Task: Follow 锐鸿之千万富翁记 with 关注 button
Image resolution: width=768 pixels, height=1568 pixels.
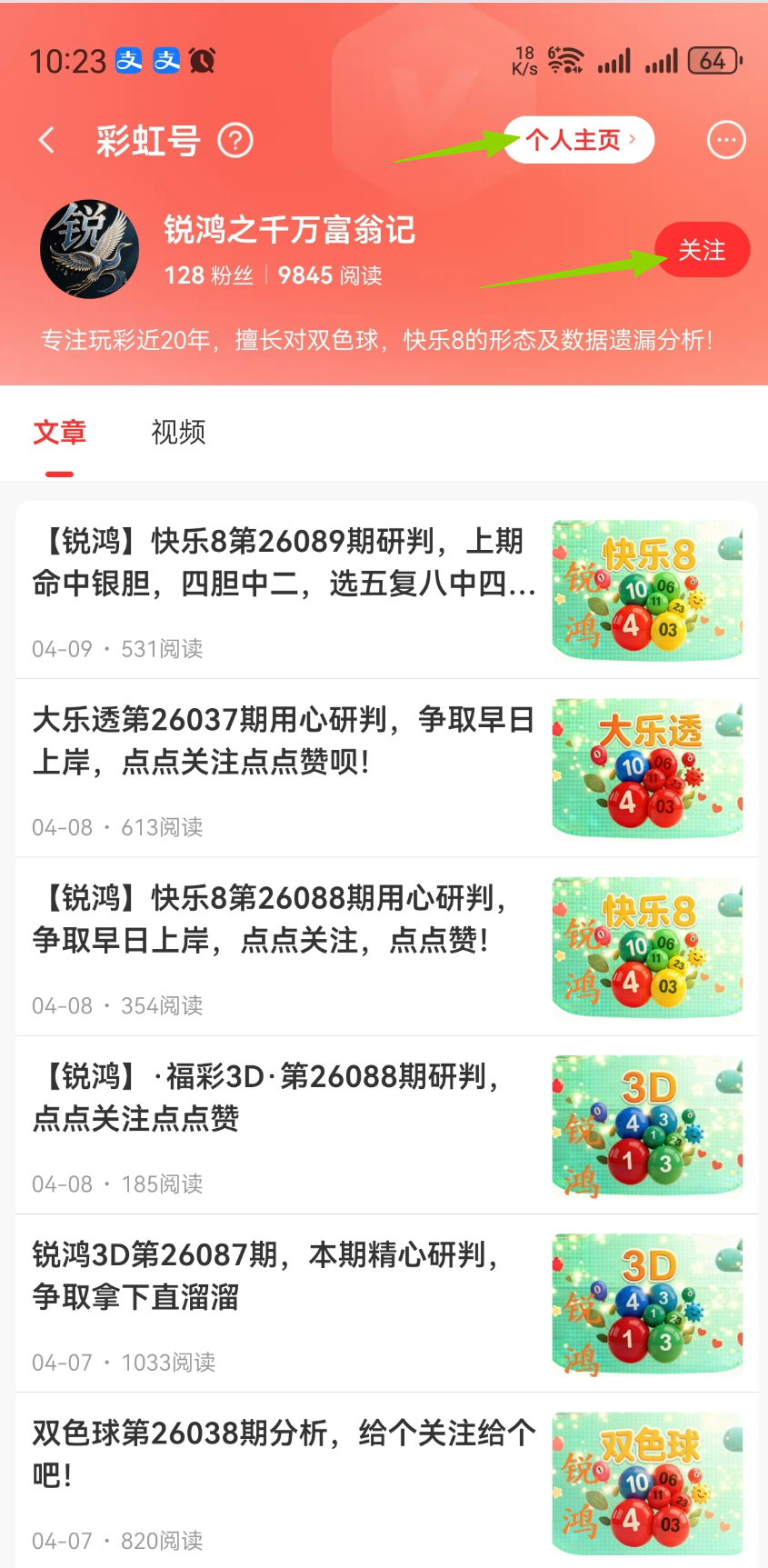Action: point(702,250)
